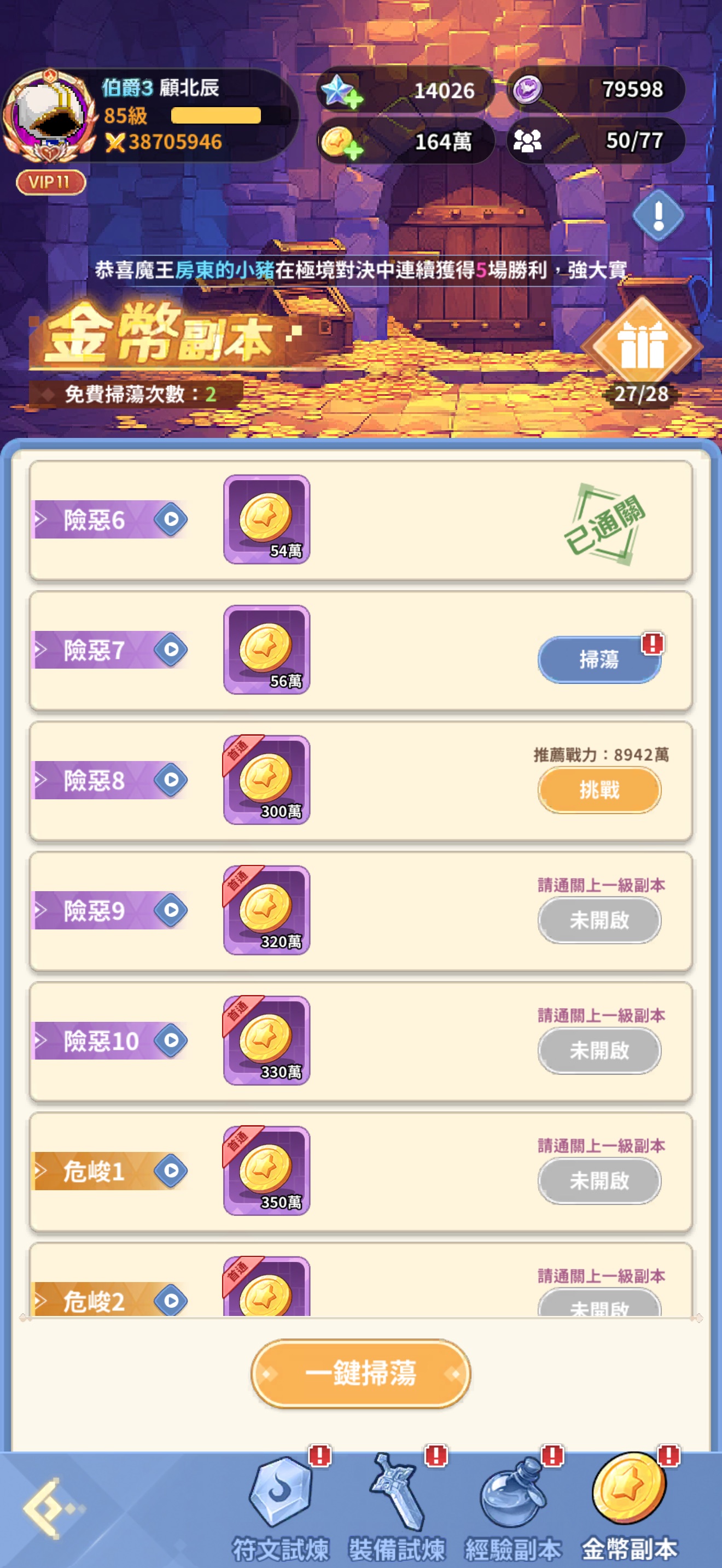Tap the 54萬 coin reward for 險惡6
Screen dimensions: 722x1568
coord(266,519)
